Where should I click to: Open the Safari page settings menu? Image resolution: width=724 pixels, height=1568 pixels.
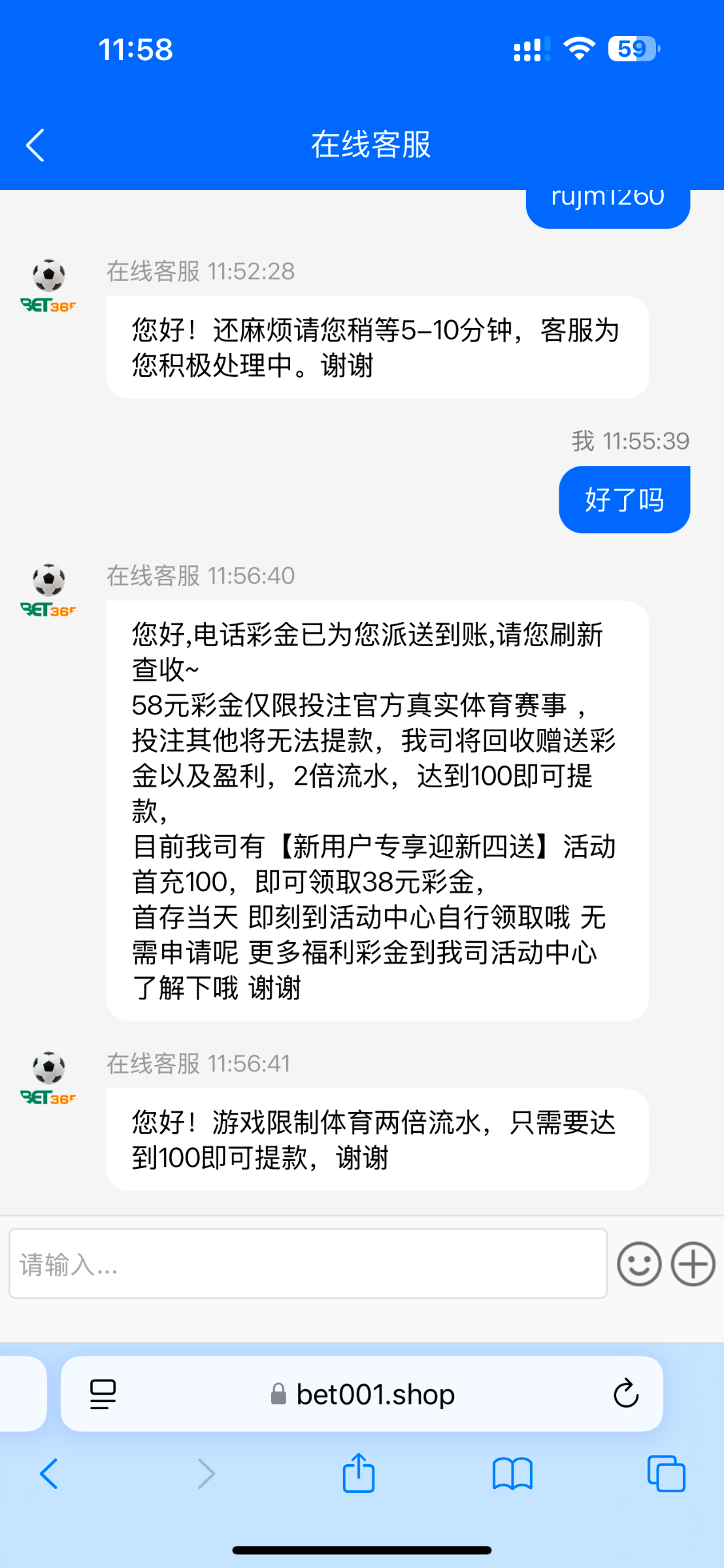(103, 1394)
